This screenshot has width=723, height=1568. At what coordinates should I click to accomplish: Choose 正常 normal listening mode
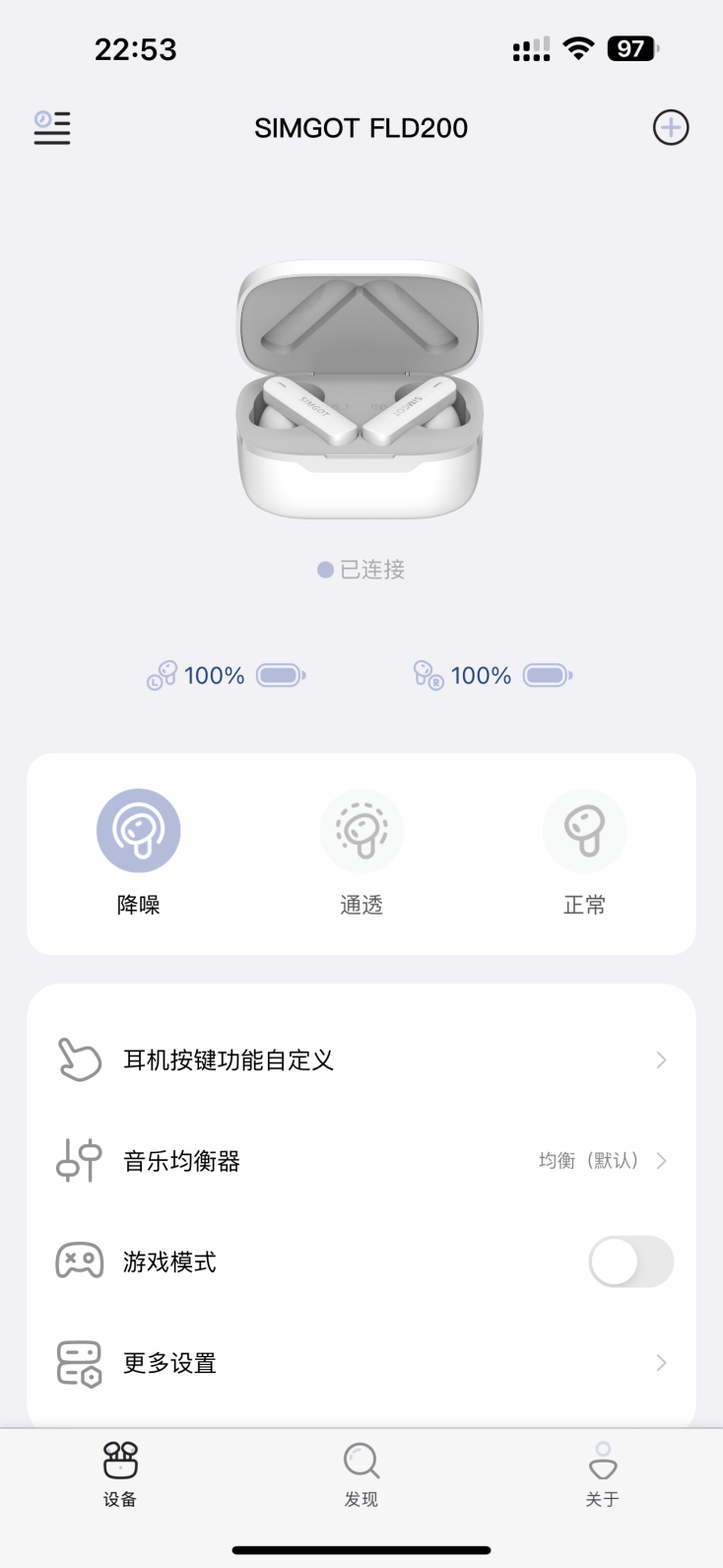click(x=584, y=832)
